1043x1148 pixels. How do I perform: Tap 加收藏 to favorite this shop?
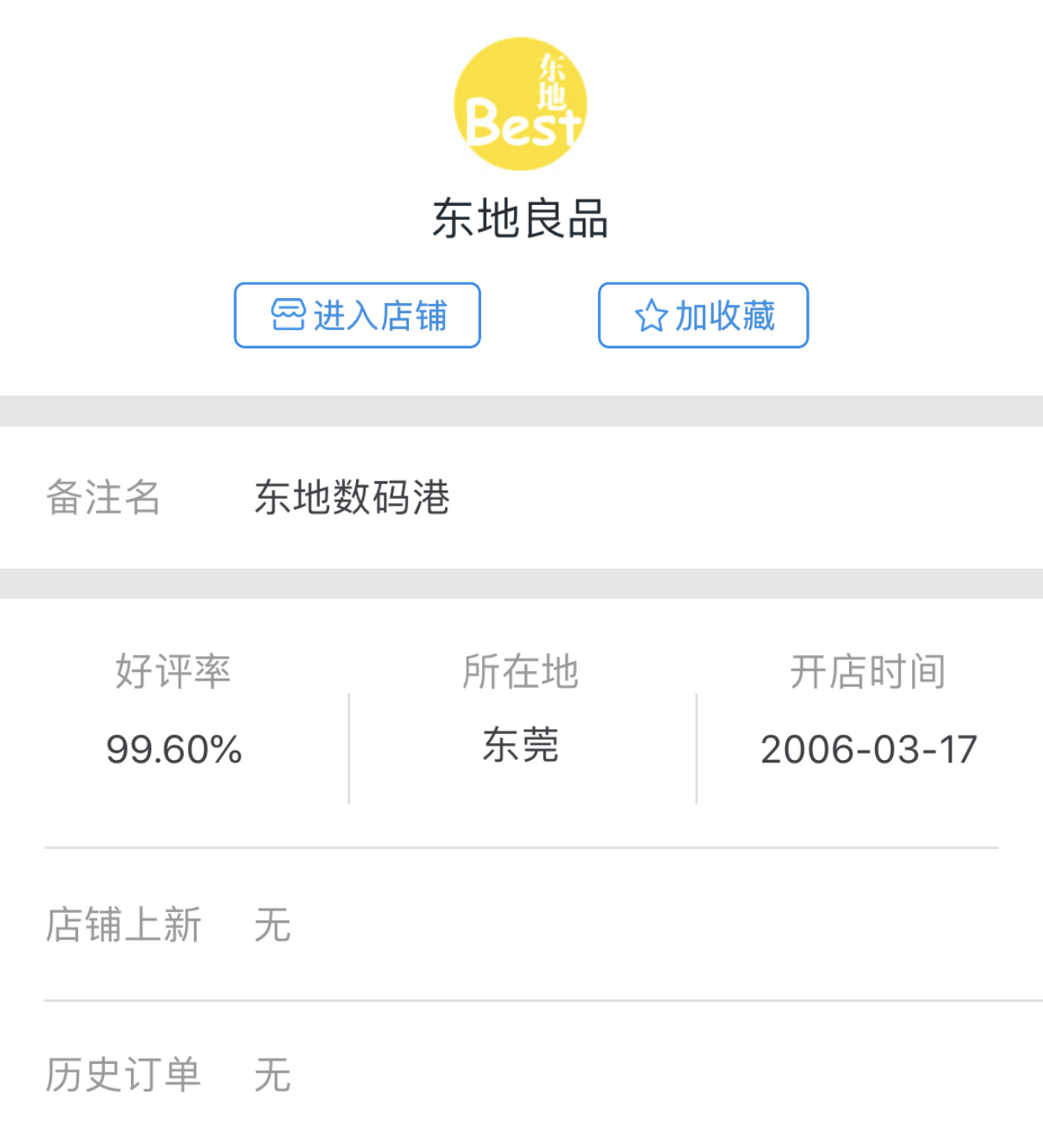(x=703, y=315)
